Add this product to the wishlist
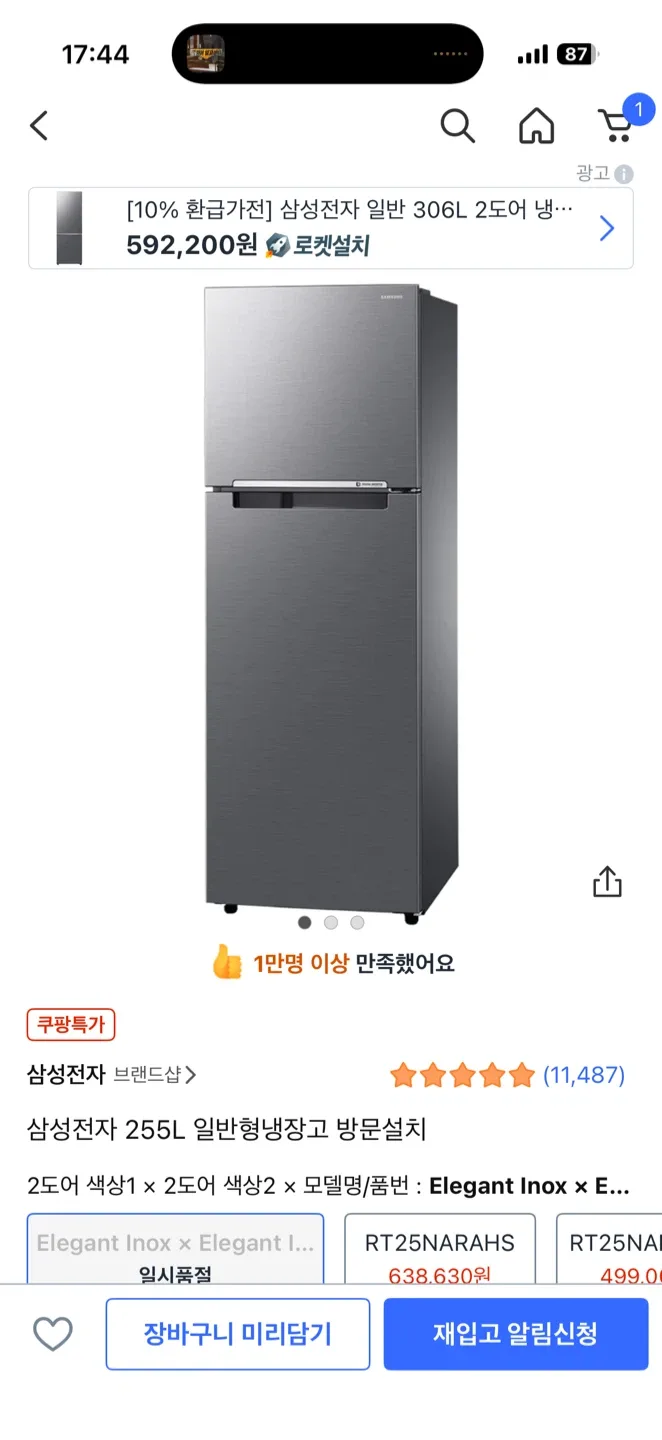The width and height of the screenshot is (662, 1440). pyautogui.click(x=53, y=1334)
